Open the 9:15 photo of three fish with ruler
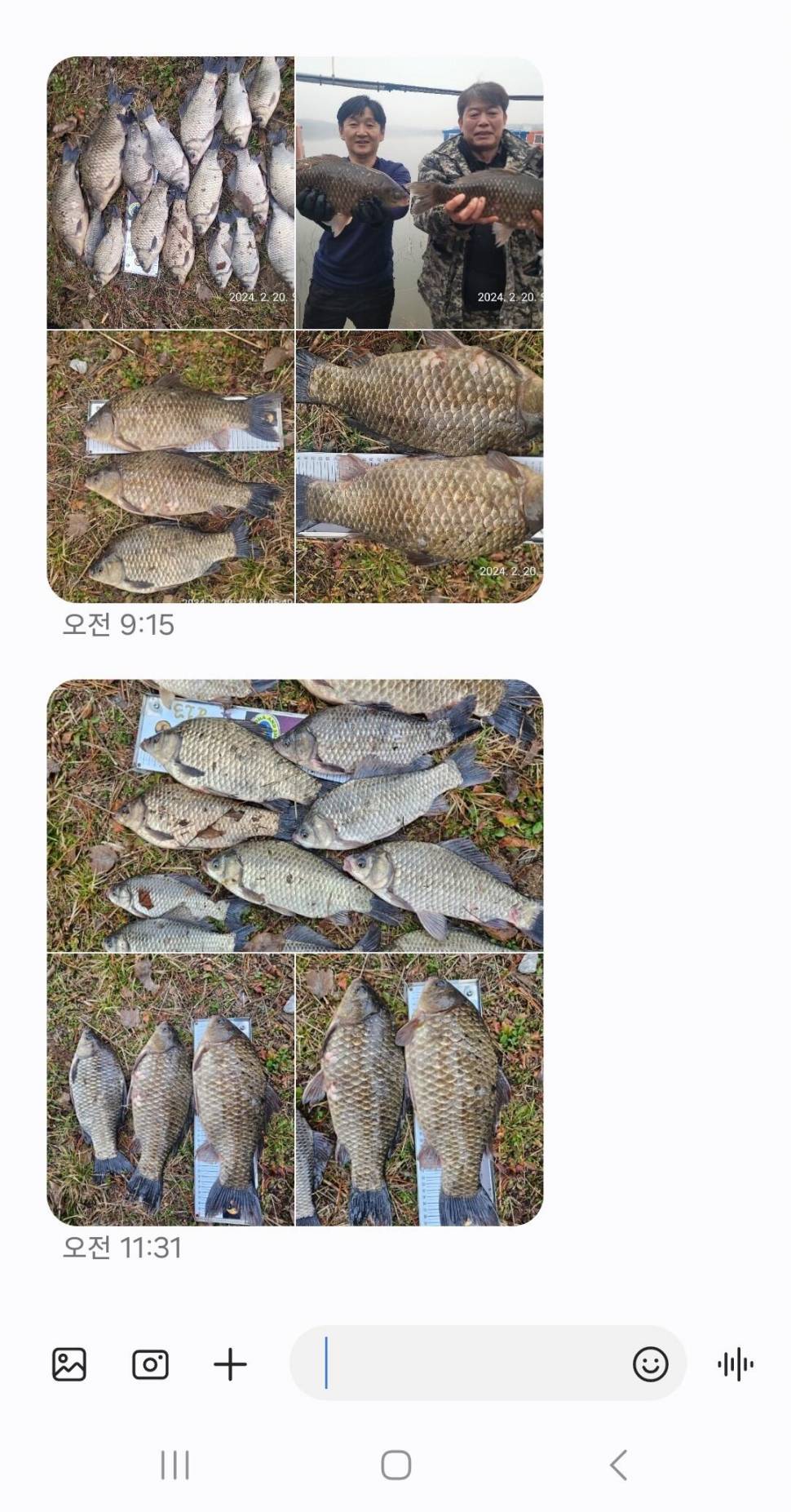Screen dimensions: 791x1512 [170, 466]
